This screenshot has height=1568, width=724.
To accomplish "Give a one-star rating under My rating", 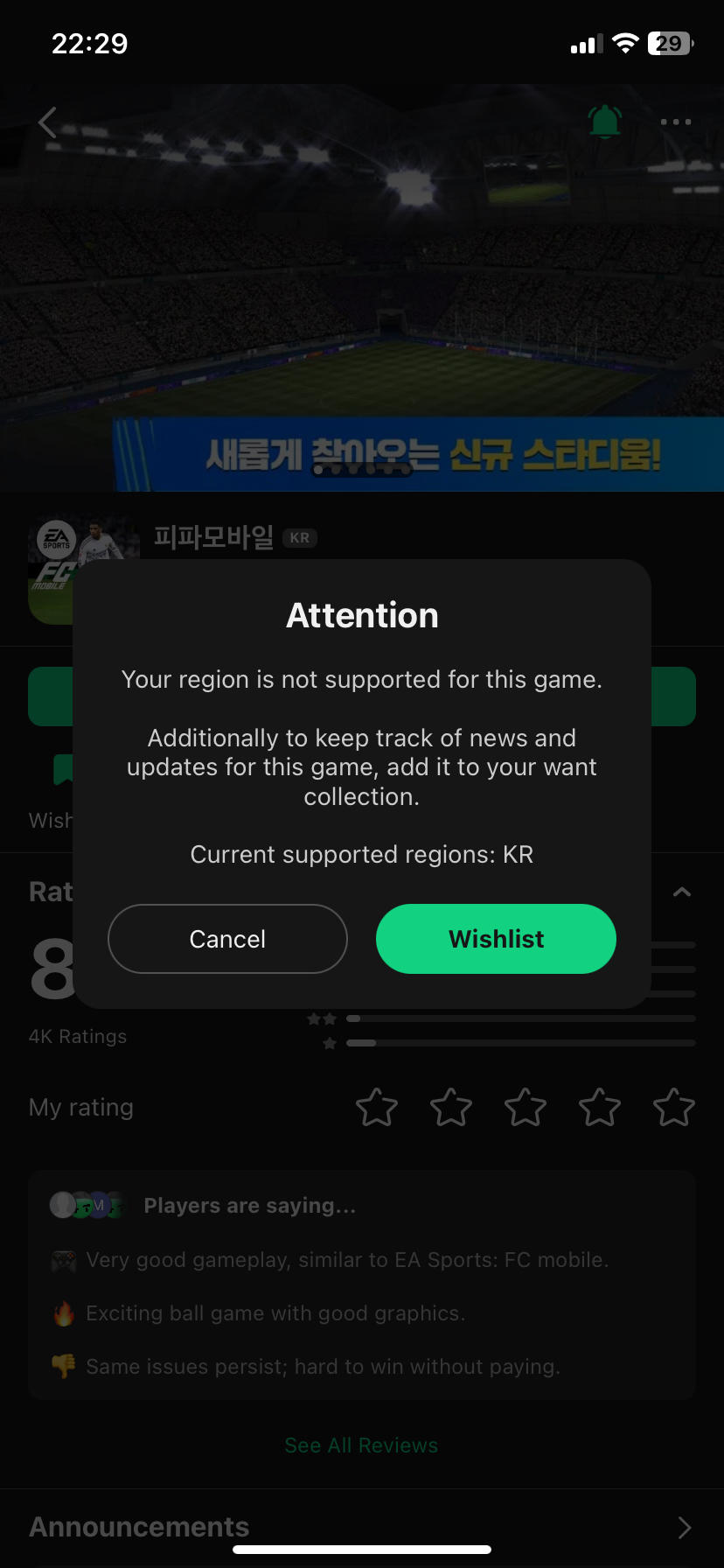I will point(376,1107).
